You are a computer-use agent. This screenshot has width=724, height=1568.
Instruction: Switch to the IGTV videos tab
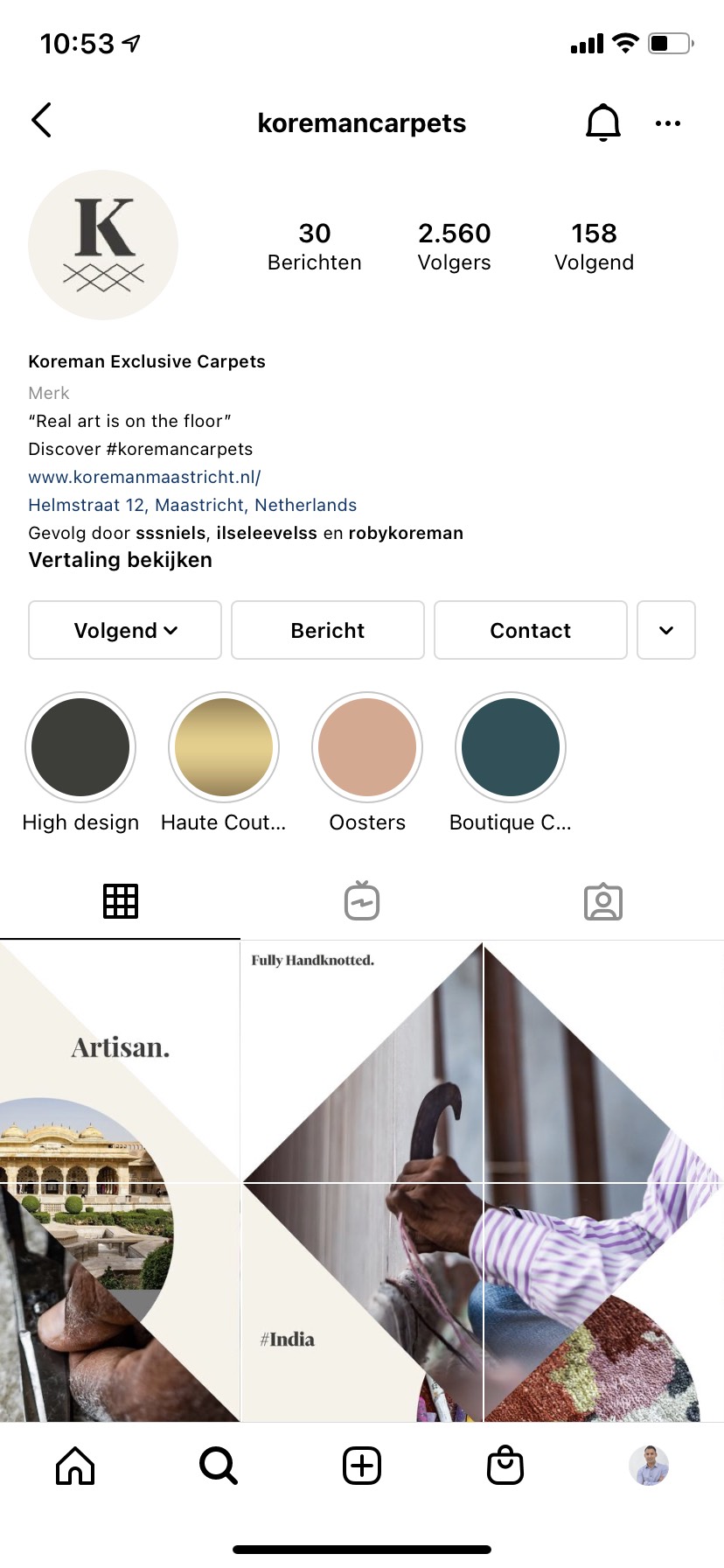[362, 901]
